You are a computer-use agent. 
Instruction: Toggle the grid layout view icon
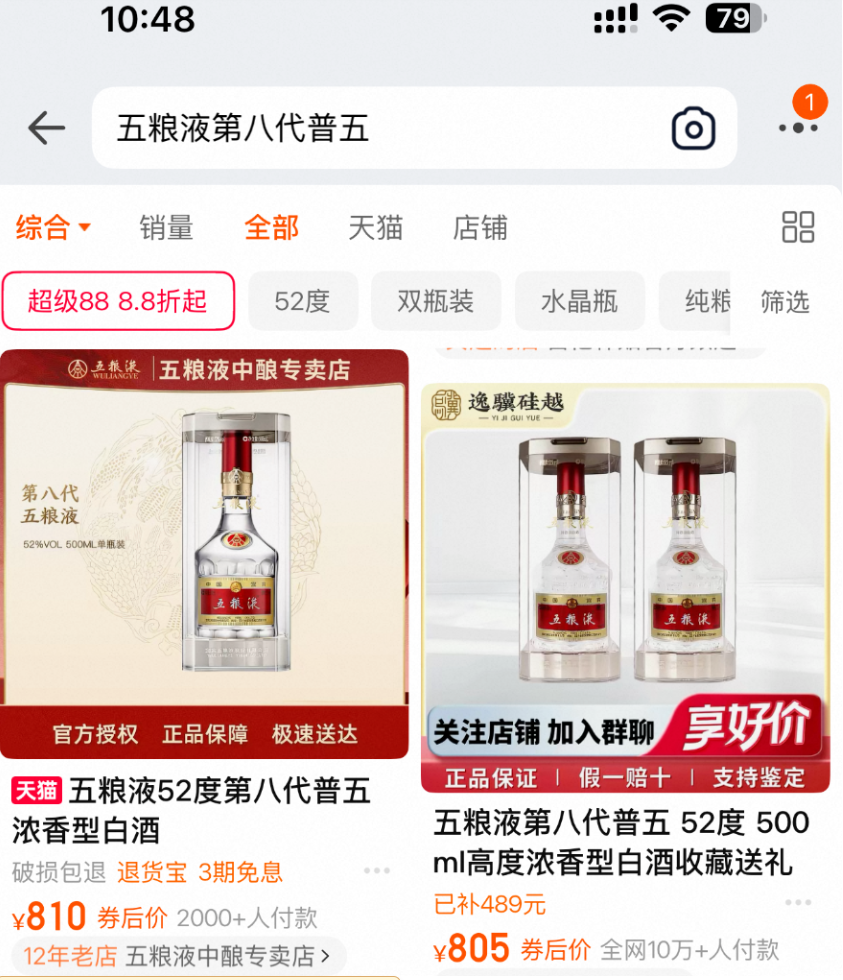pyautogui.click(x=797, y=227)
